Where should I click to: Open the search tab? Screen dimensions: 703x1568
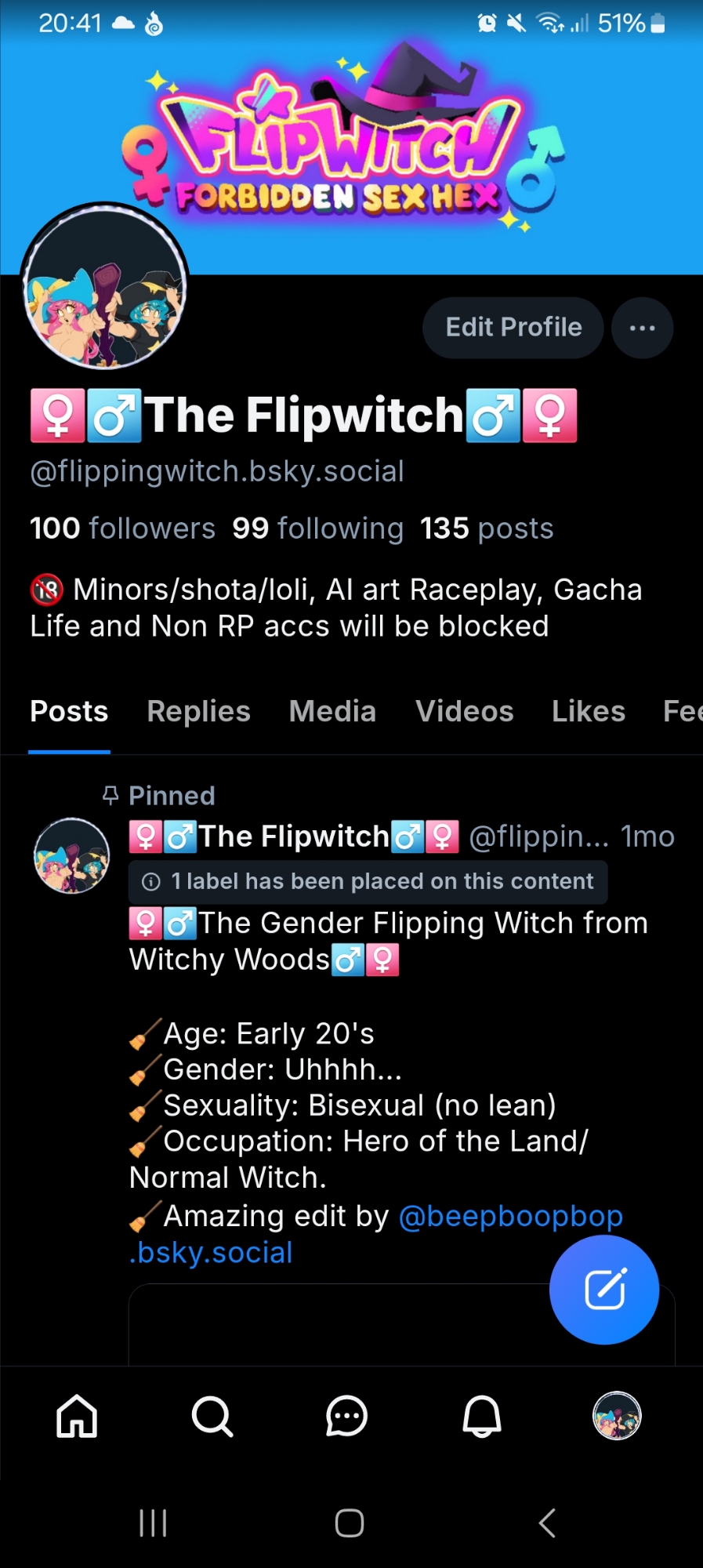pos(212,1417)
